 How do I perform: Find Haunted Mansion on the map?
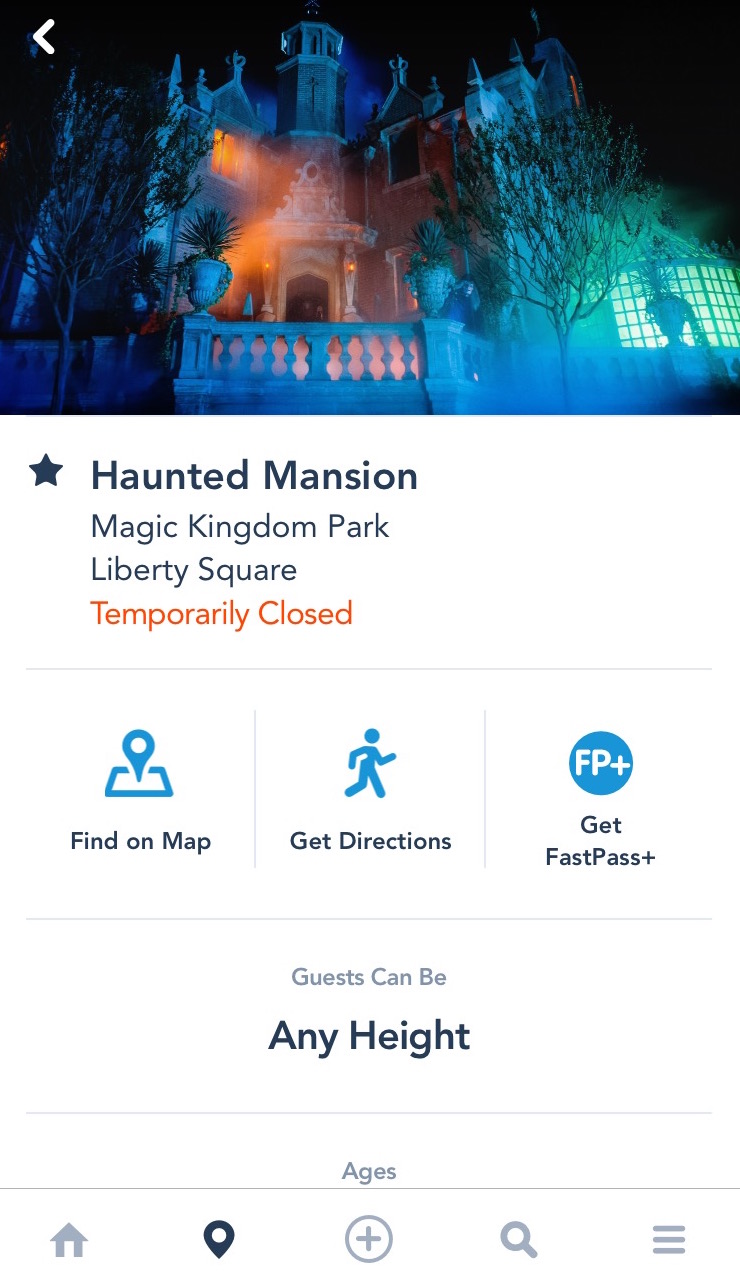(140, 790)
